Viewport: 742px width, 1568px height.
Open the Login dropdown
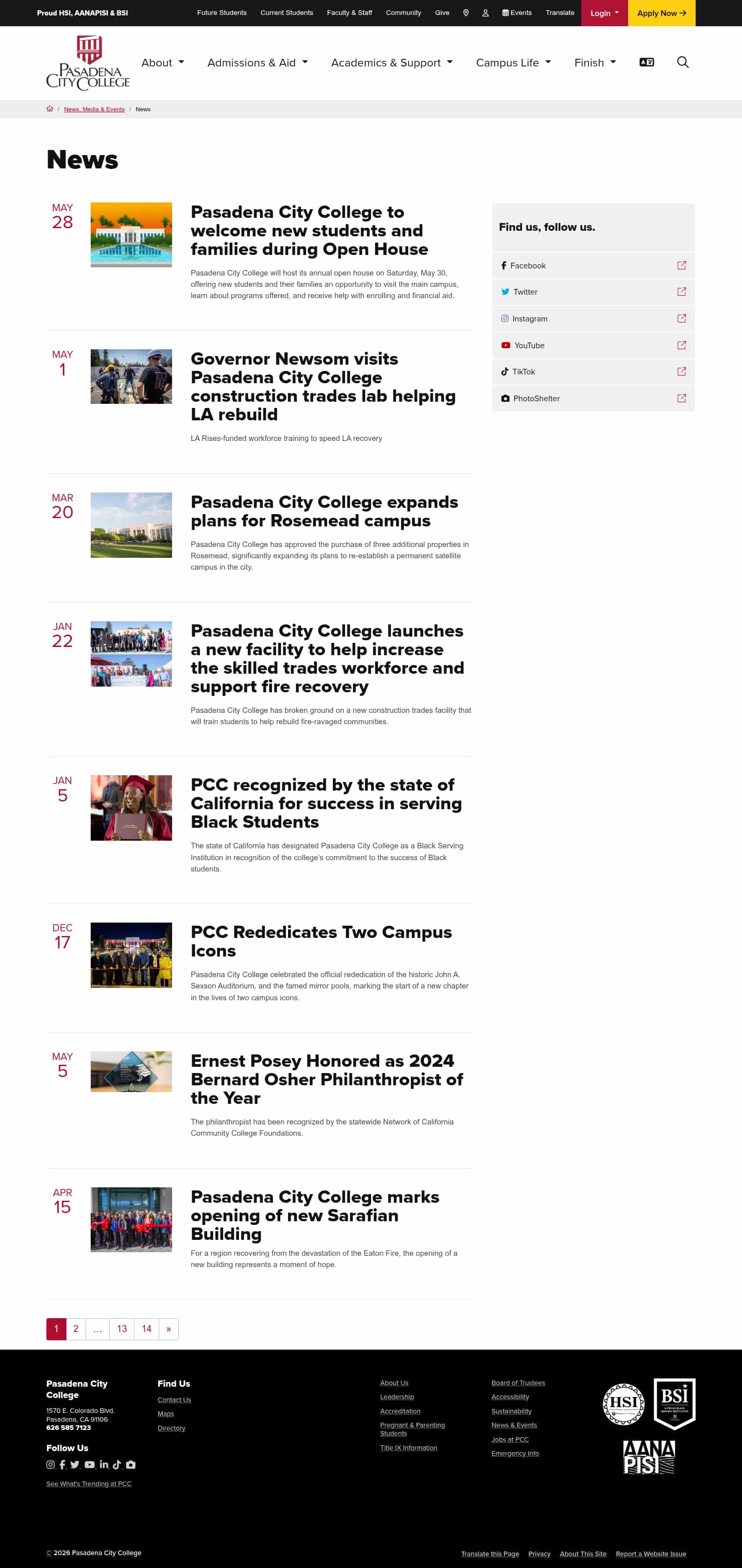pos(604,13)
